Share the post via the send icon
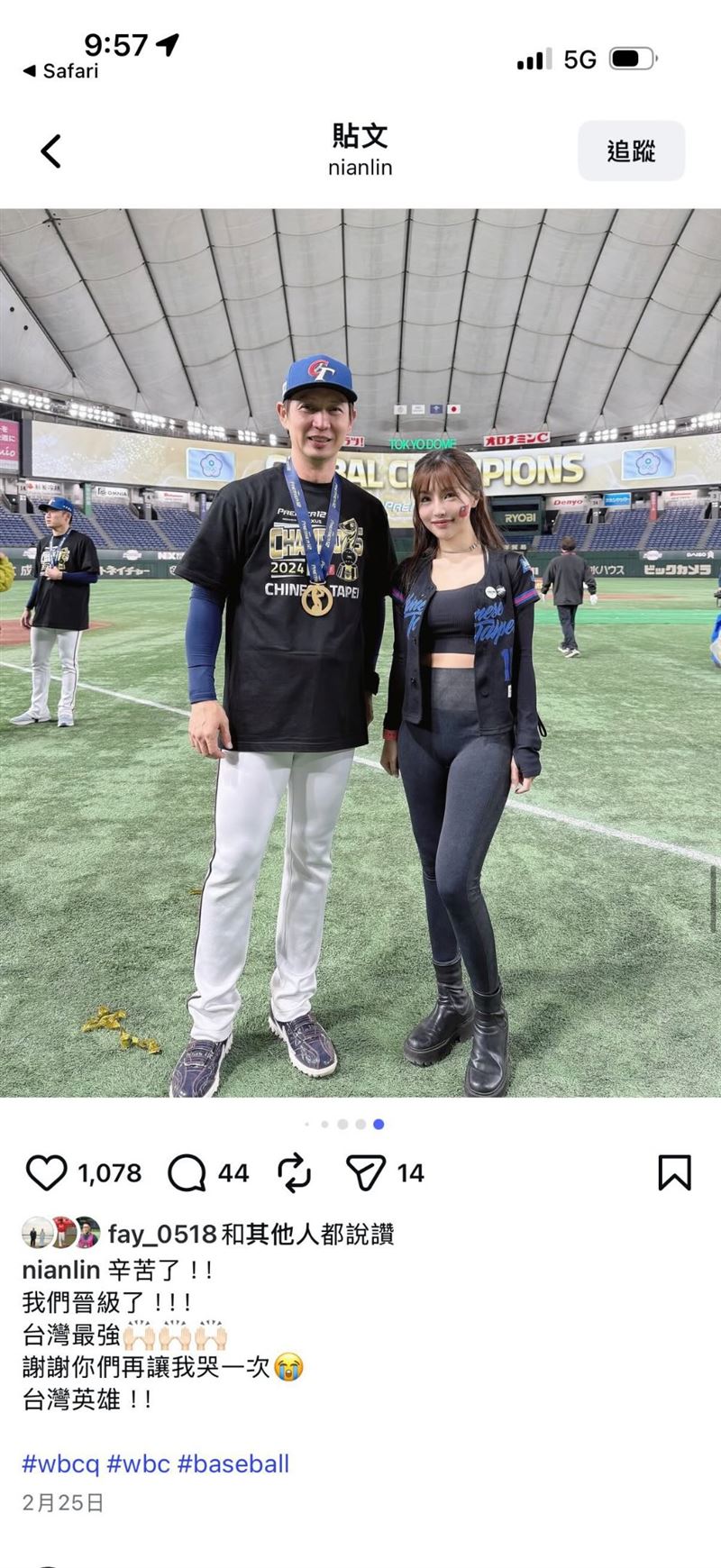721x1568 pixels. pyautogui.click(x=366, y=1172)
